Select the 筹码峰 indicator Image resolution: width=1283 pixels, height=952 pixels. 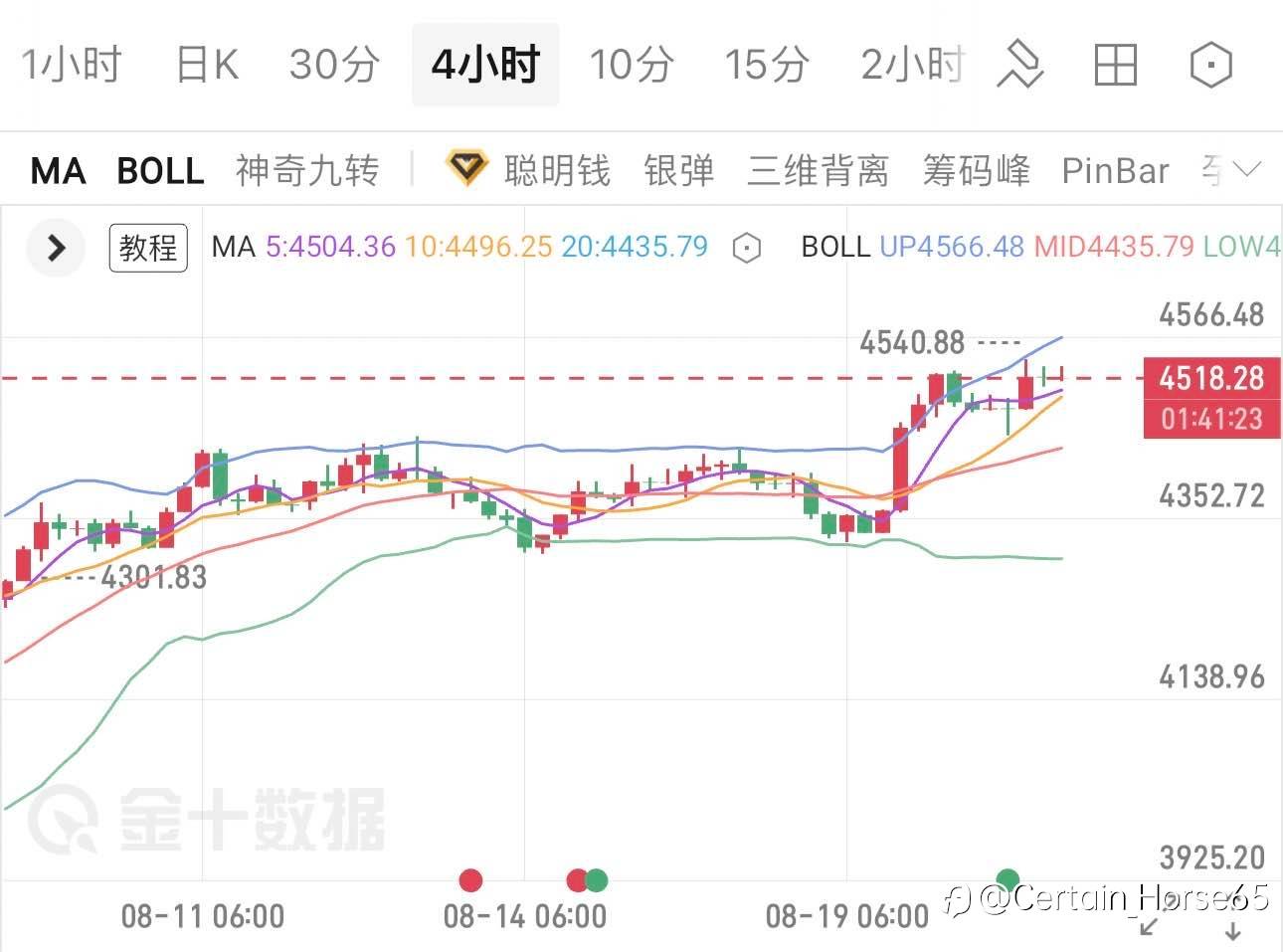click(976, 171)
